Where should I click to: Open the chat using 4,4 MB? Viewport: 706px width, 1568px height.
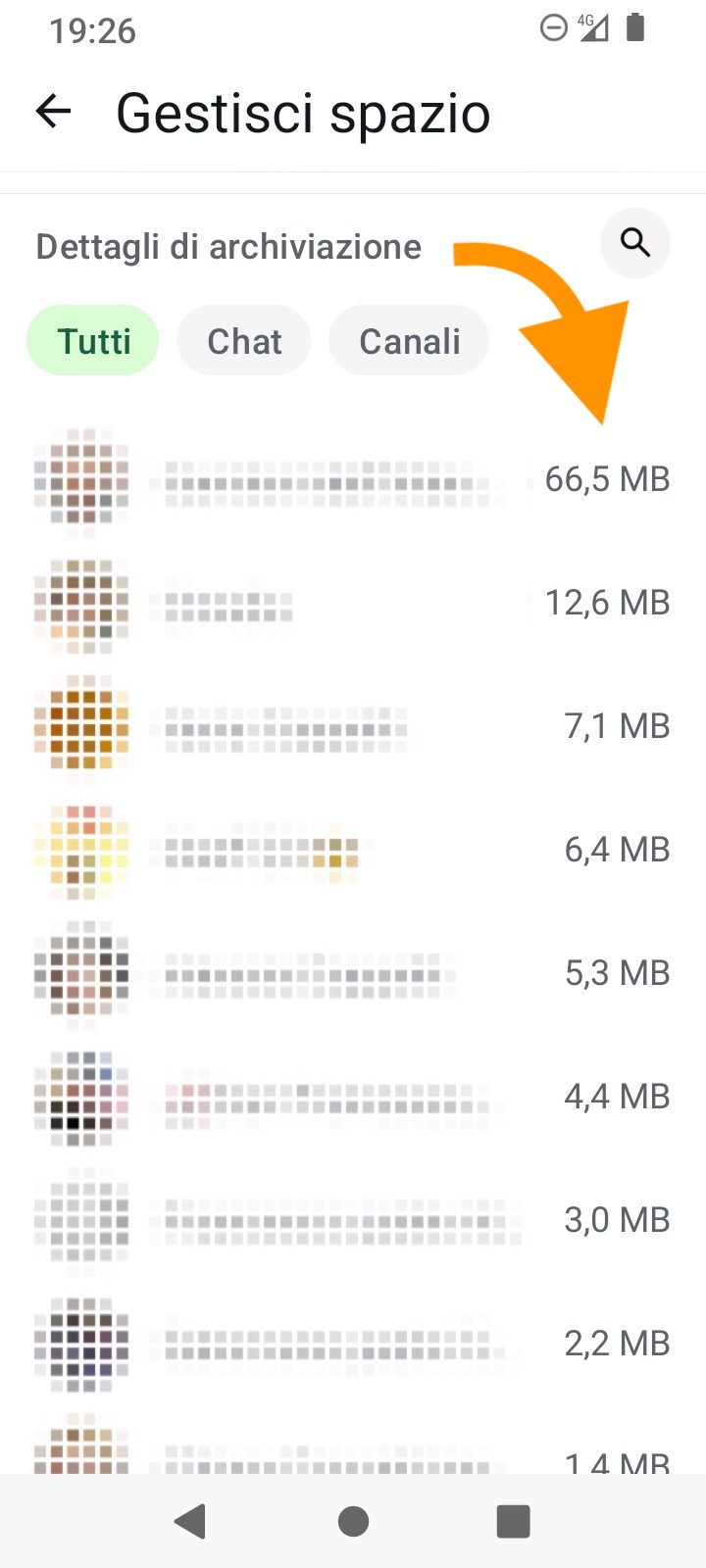coord(353,1097)
